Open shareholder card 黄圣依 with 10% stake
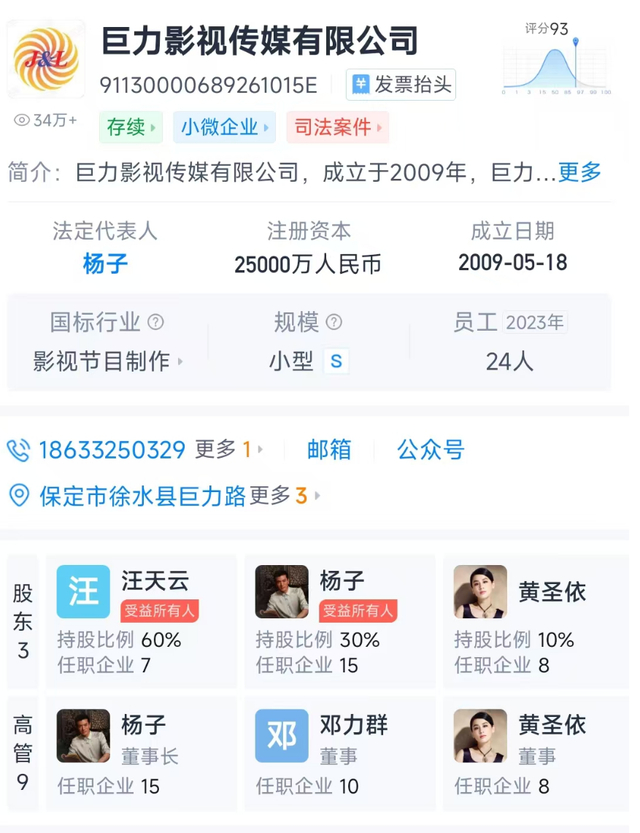This screenshot has width=640, height=833. click(539, 620)
